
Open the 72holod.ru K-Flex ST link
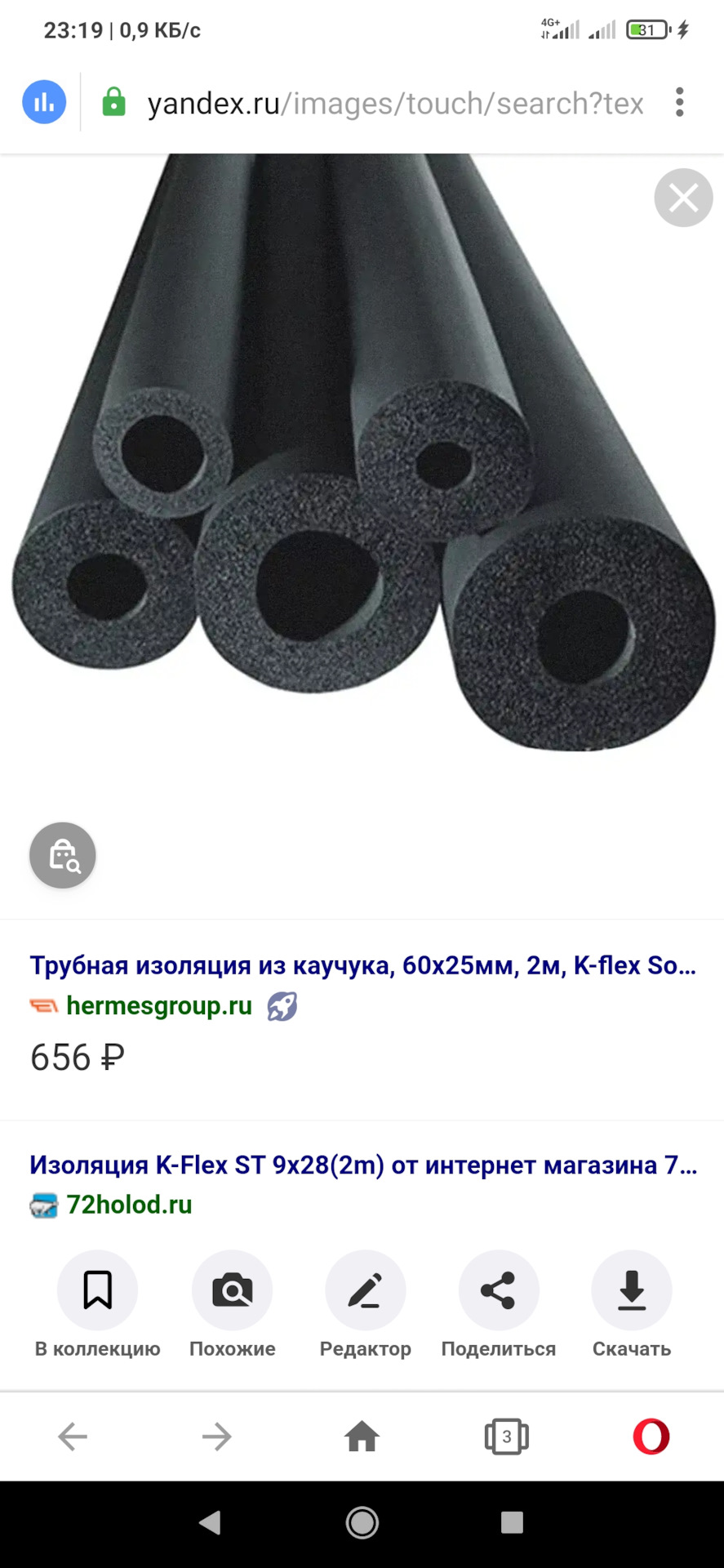(362, 1165)
